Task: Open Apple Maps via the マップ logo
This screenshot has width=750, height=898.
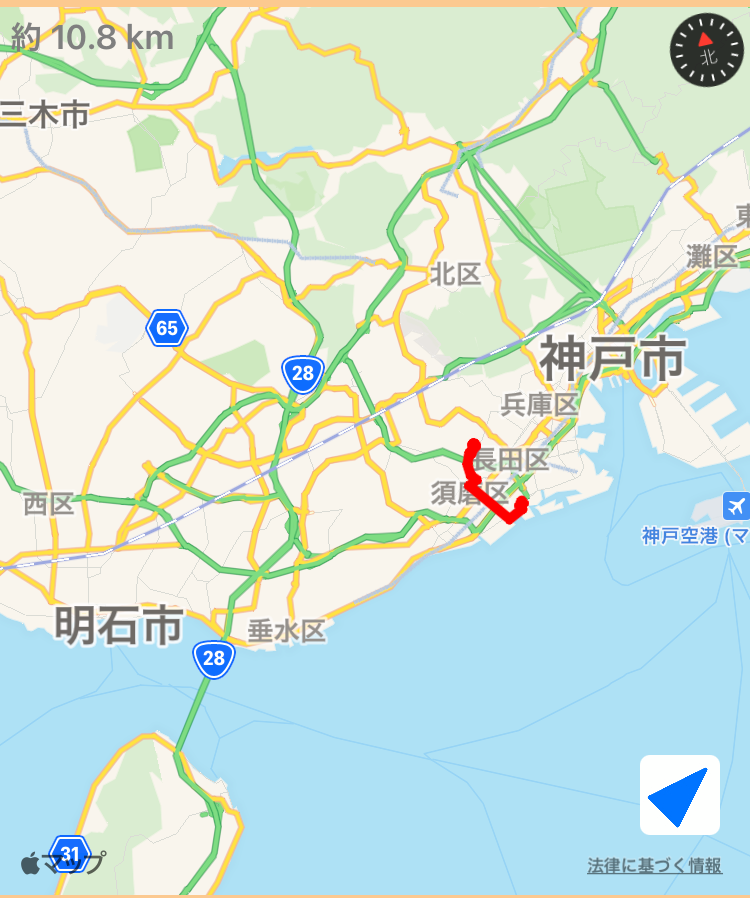Action: pyautogui.click(x=60, y=863)
